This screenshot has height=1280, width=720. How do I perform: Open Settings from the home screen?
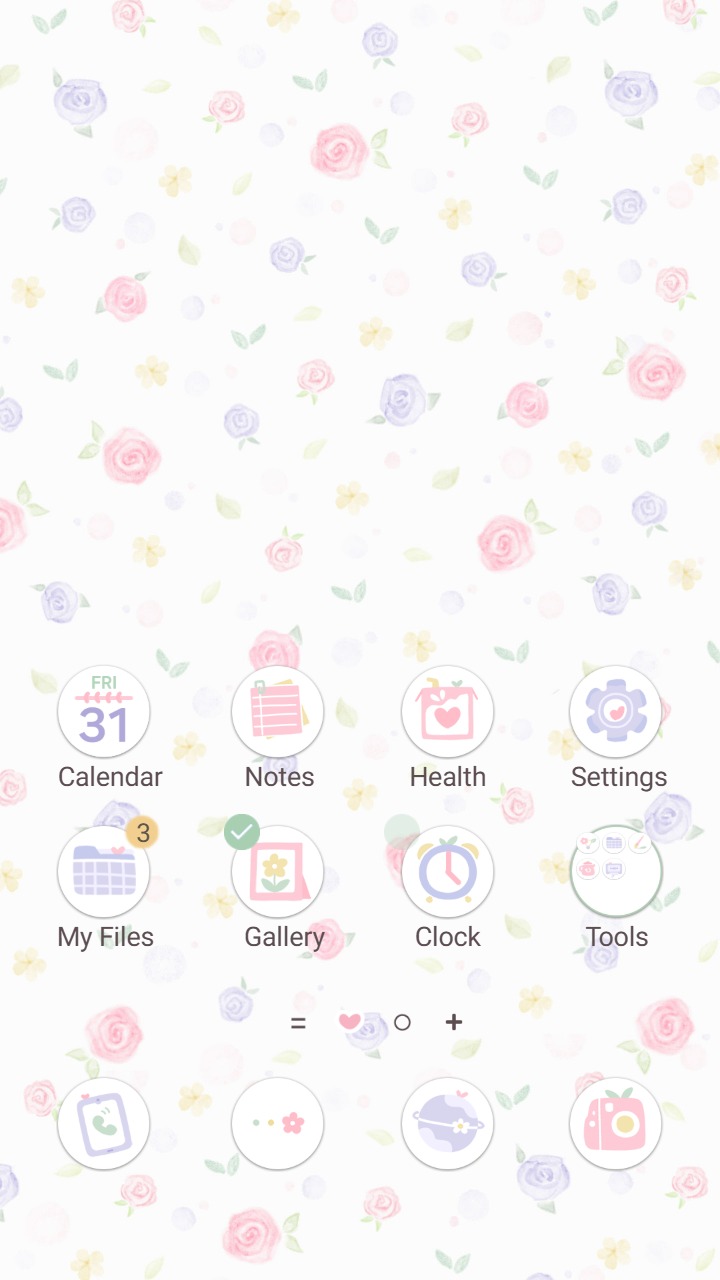pyautogui.click(x=616, y=711)
